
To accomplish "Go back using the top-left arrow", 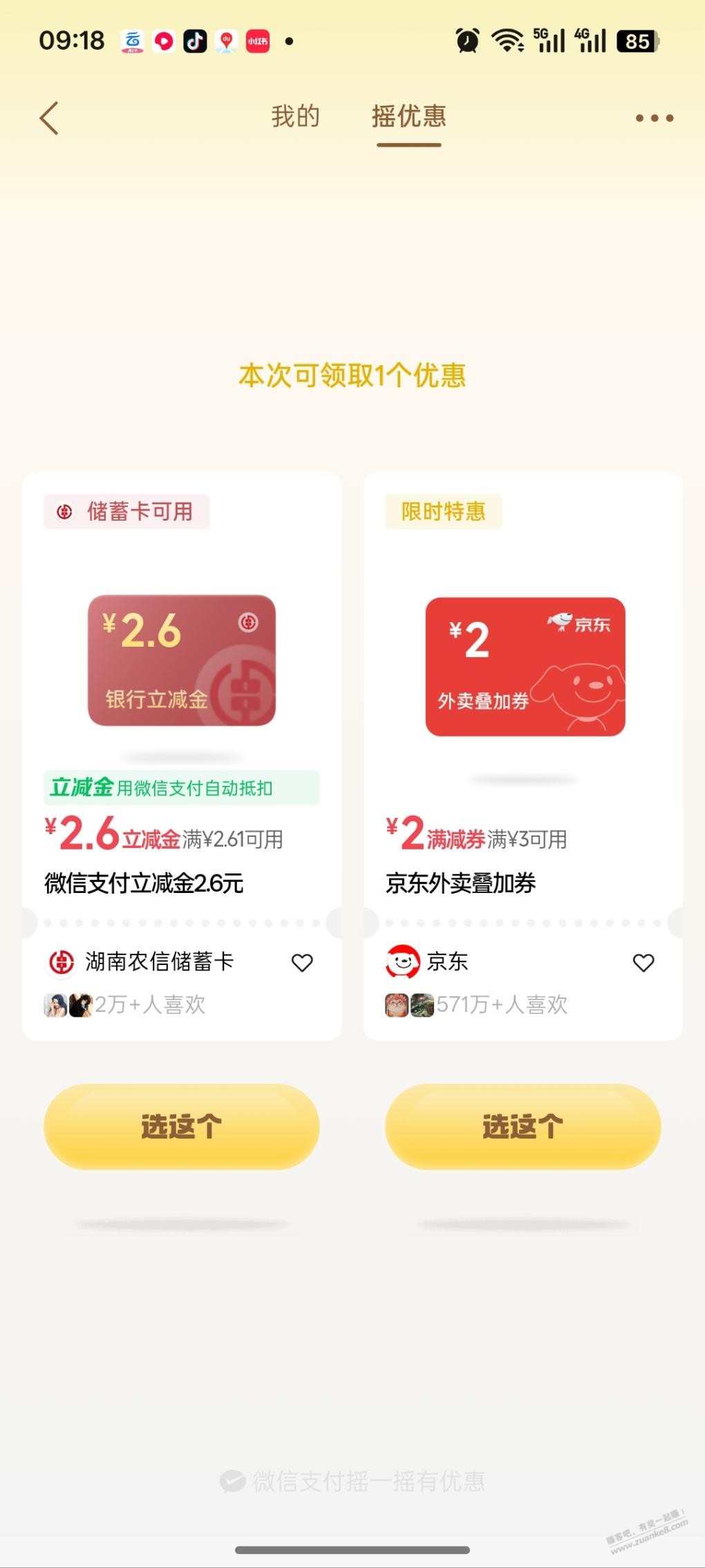I will coord(49,118).
